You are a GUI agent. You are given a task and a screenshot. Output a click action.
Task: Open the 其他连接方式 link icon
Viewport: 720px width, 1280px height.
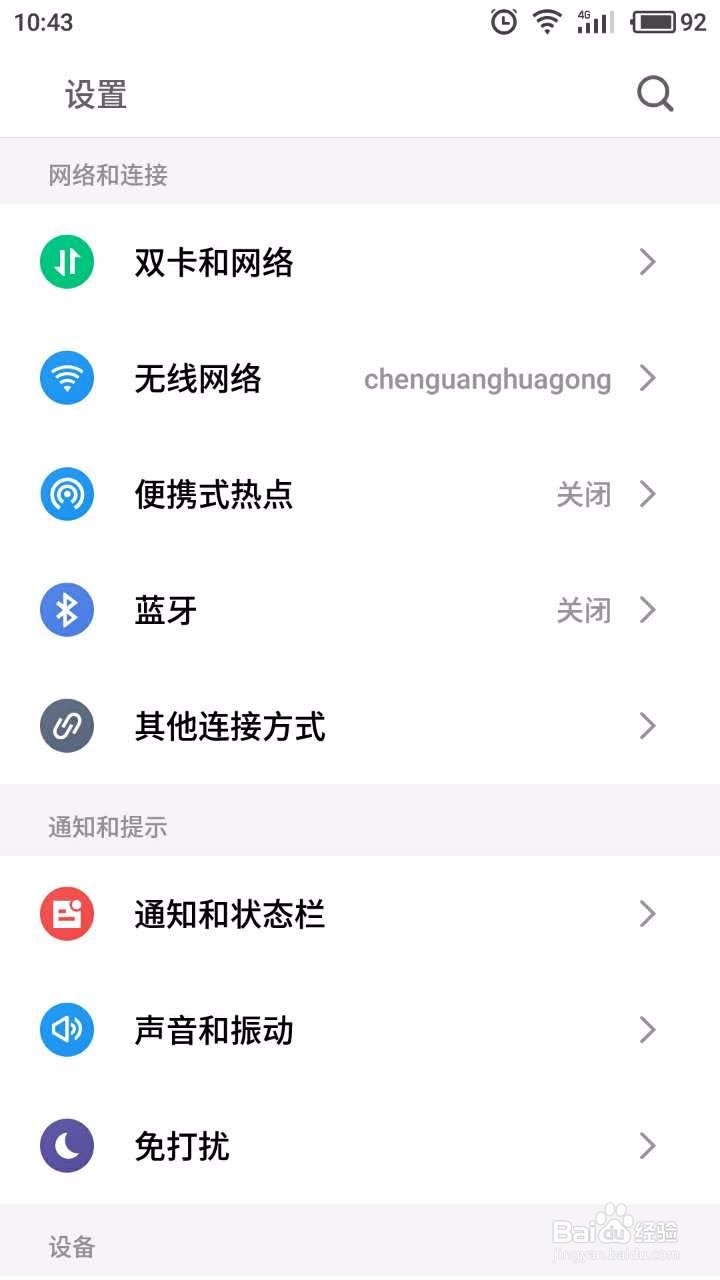[x=66, y=726]
